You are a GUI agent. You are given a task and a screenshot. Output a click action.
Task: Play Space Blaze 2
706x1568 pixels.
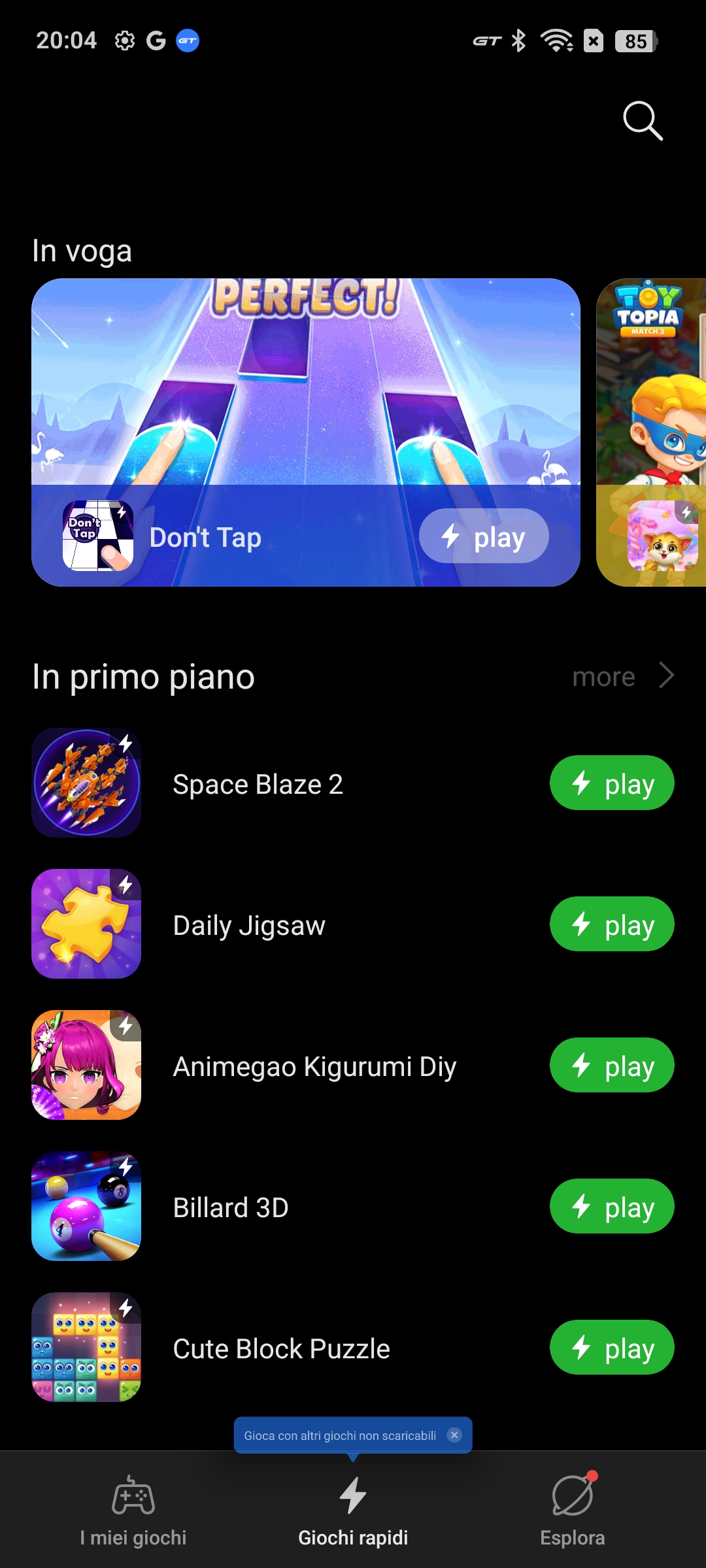tap(612, 783)
